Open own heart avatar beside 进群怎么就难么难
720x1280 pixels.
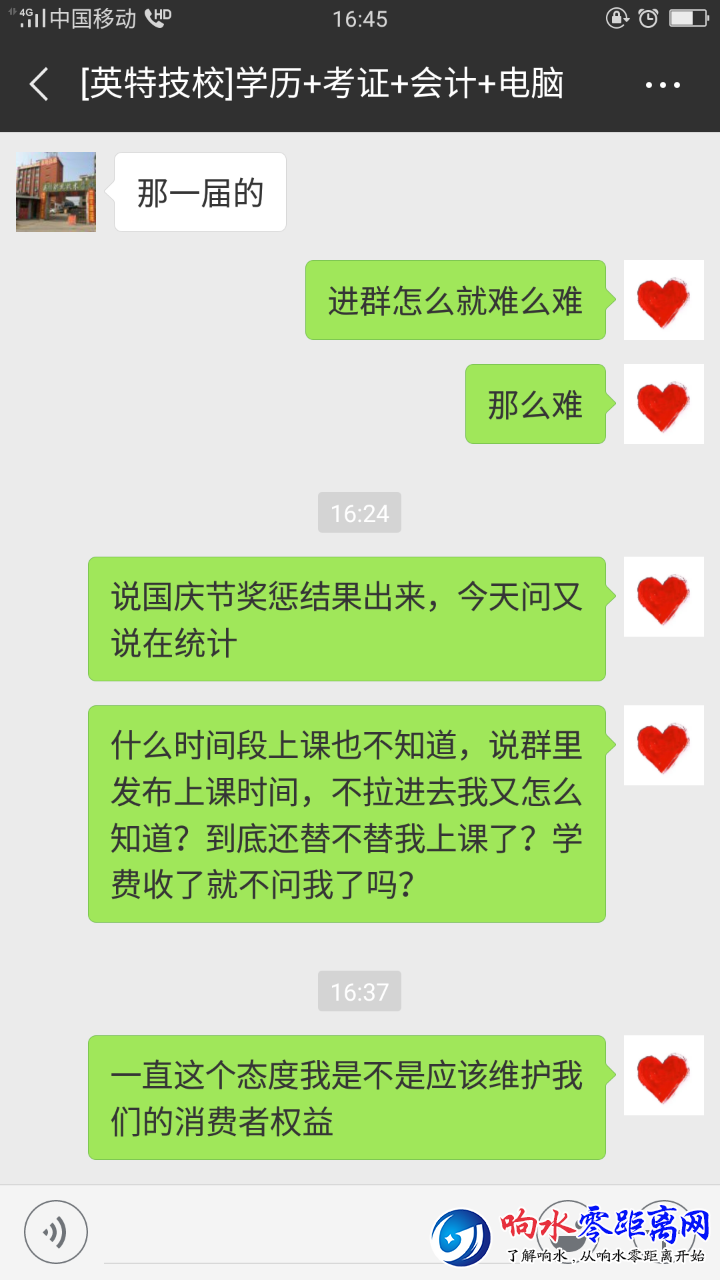tap(663, 300)
